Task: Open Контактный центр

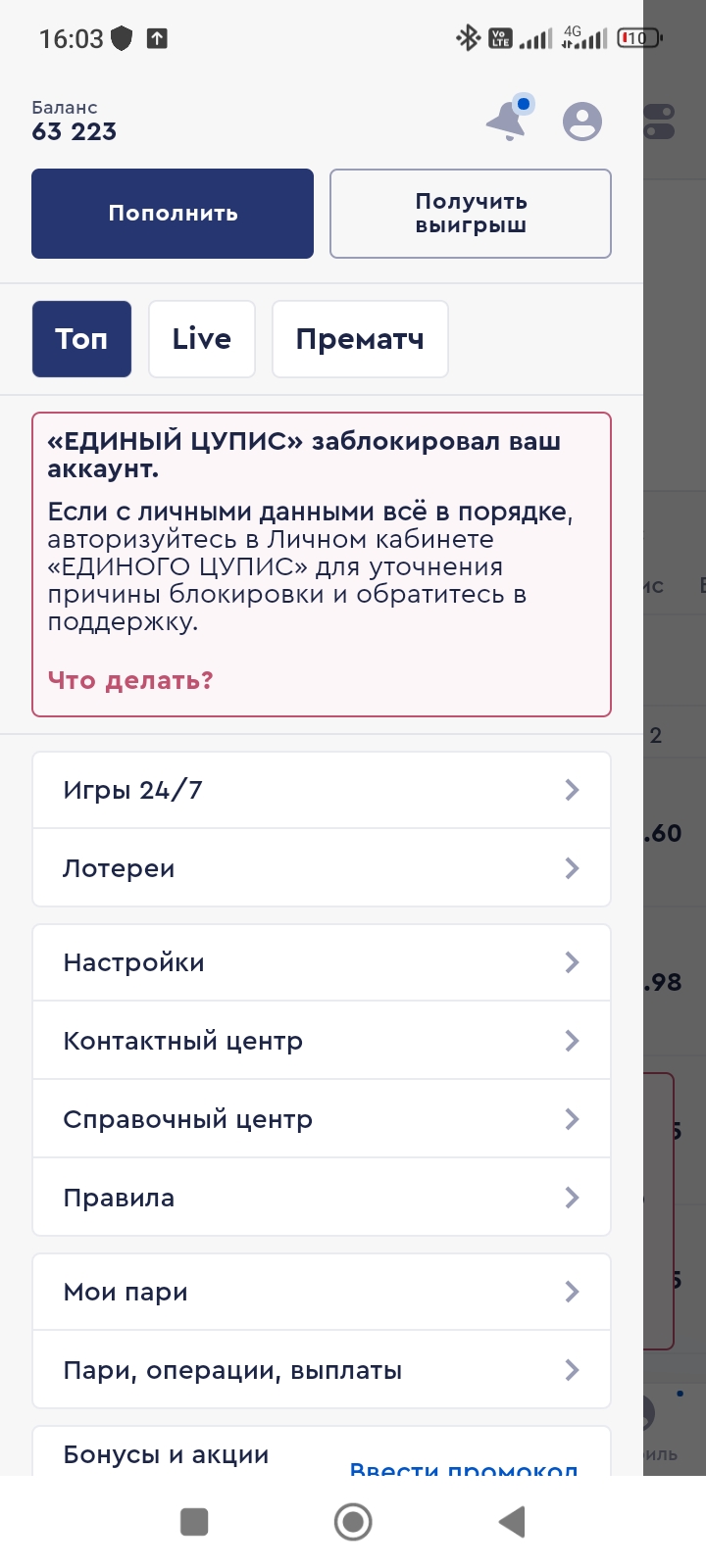Action: point(322,1041)
